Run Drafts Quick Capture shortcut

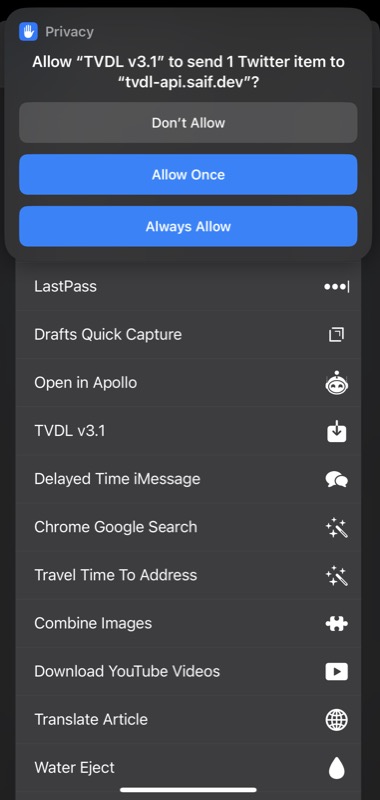click(x=188, y=334)
